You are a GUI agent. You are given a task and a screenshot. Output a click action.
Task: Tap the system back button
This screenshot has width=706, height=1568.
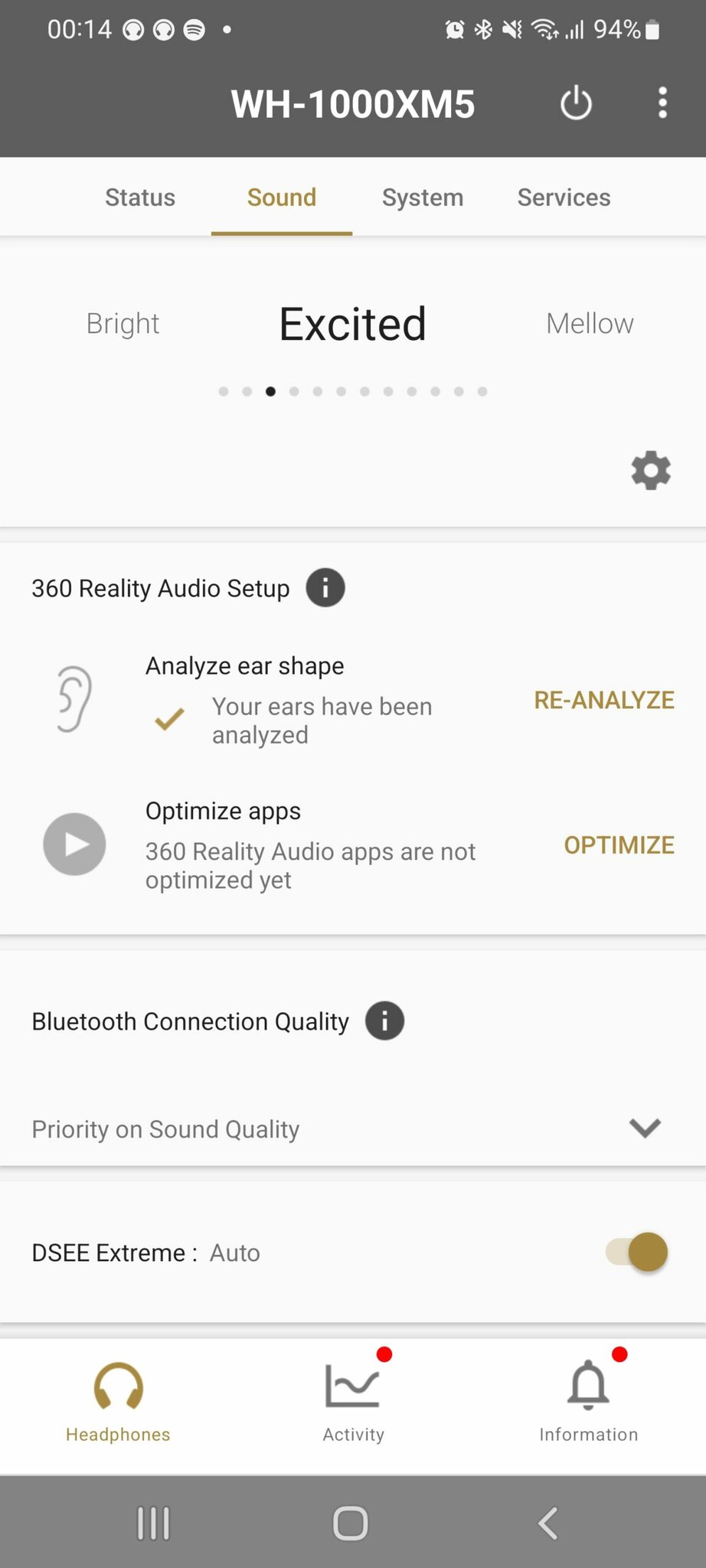pyautogui.click(x=547, y=1523)
